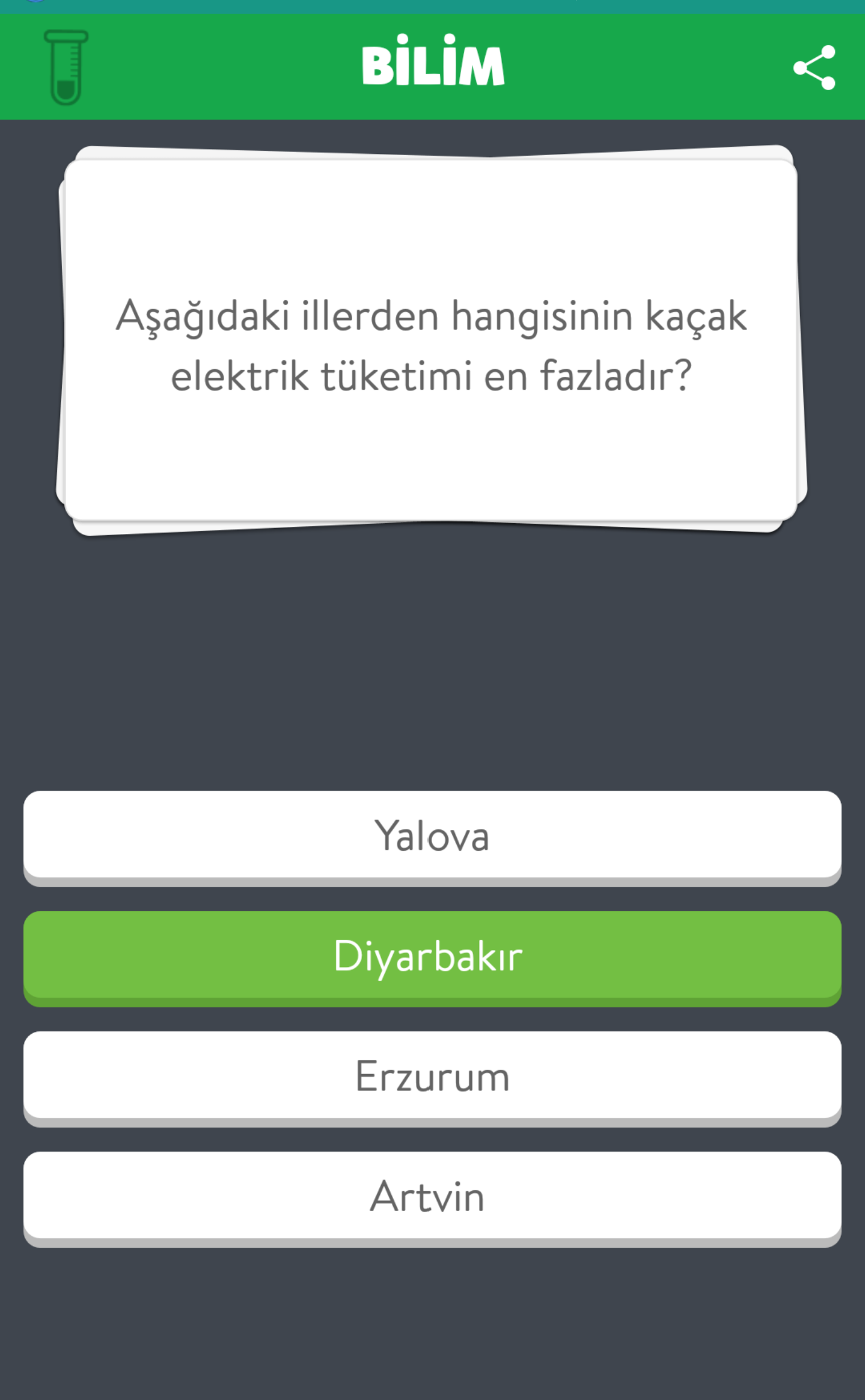Screen dimensions: 865x1400
Task: Tap the Artvin answer button
Action: tap(432, 1196)
